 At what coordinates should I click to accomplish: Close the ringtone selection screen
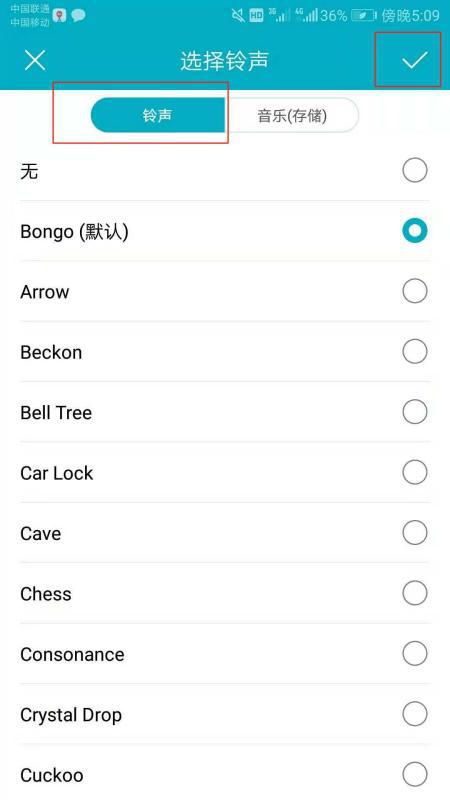35,61
